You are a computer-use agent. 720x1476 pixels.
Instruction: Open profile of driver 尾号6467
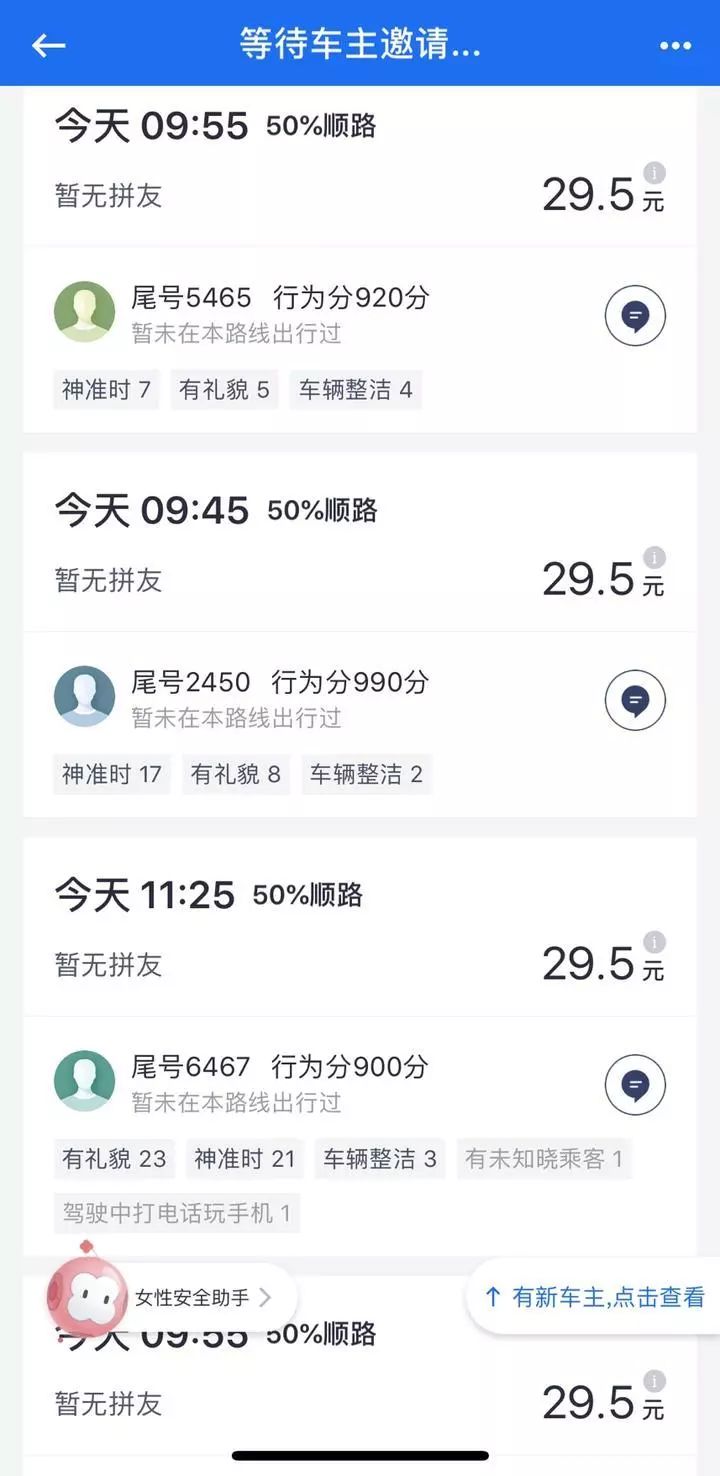point(84,1080)
